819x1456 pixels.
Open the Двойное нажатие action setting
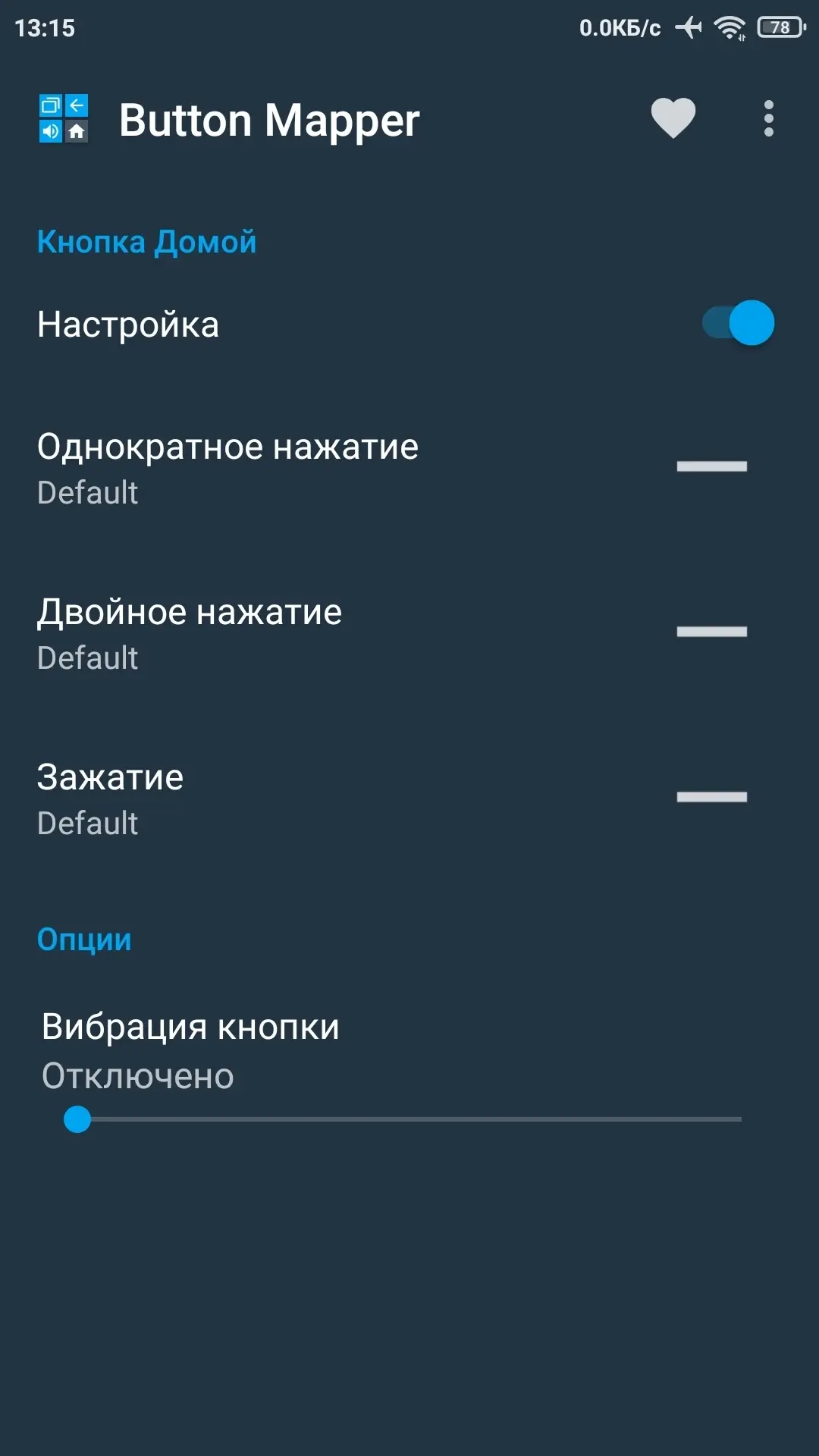coord(409,633)
